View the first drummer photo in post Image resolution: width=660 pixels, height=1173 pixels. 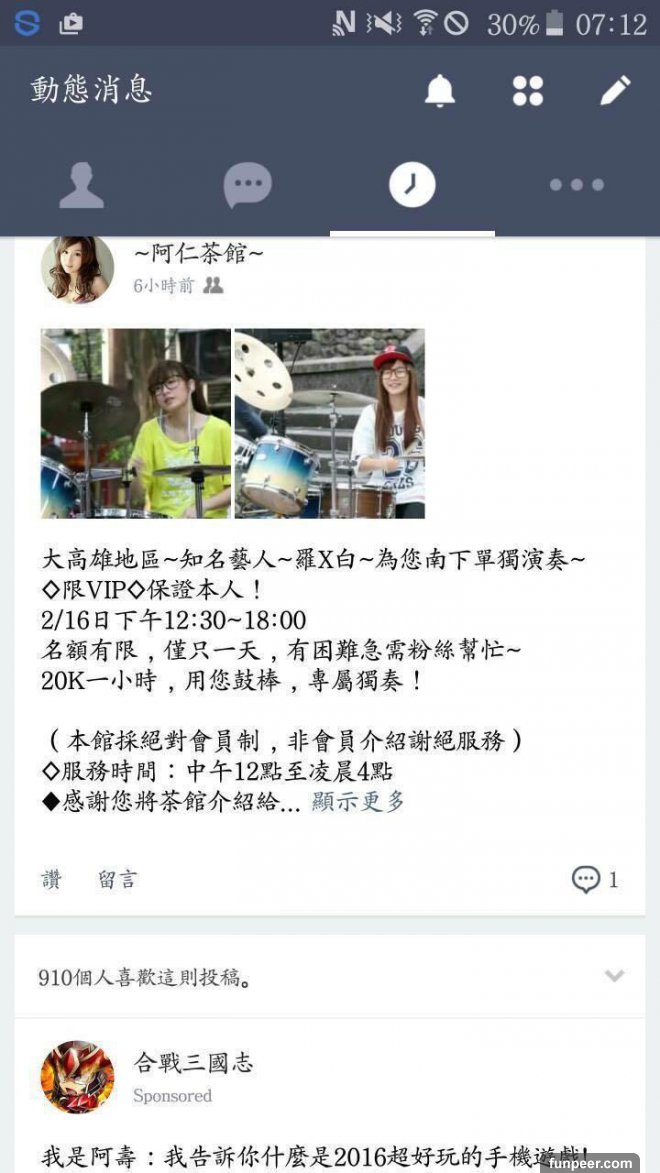pos(136,423)
